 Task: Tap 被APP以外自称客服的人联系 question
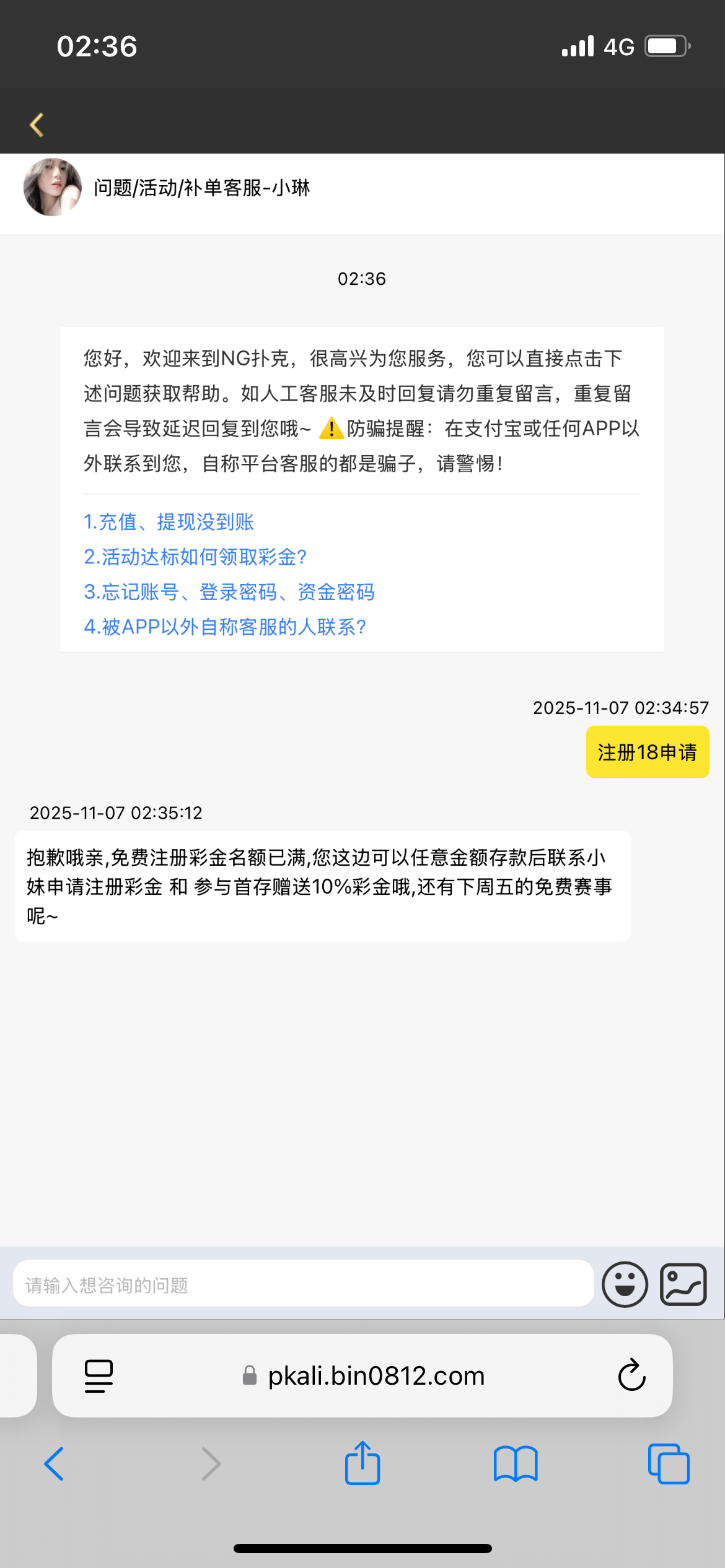click(225, 627)
